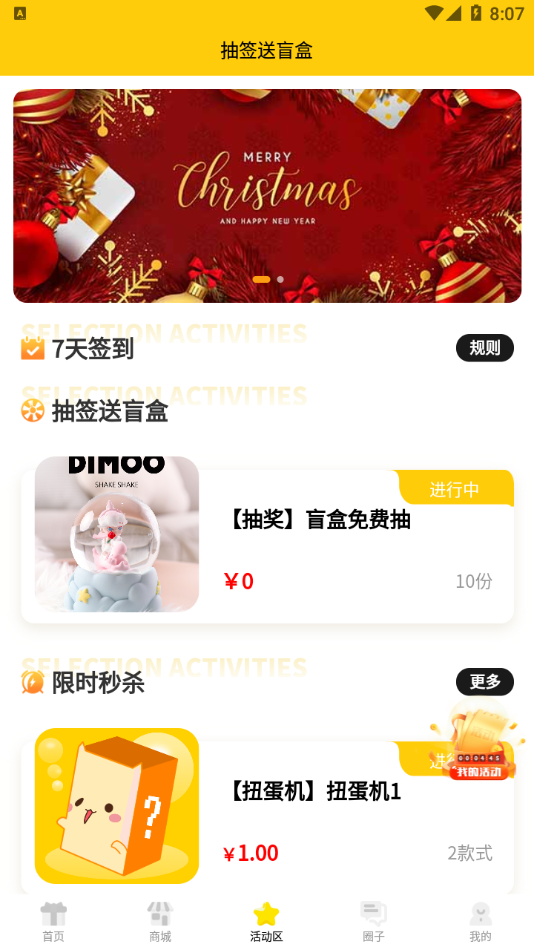Open the 扭蛋机1 flash sale card
The image size is (534, 950).
tap(267, 811)
